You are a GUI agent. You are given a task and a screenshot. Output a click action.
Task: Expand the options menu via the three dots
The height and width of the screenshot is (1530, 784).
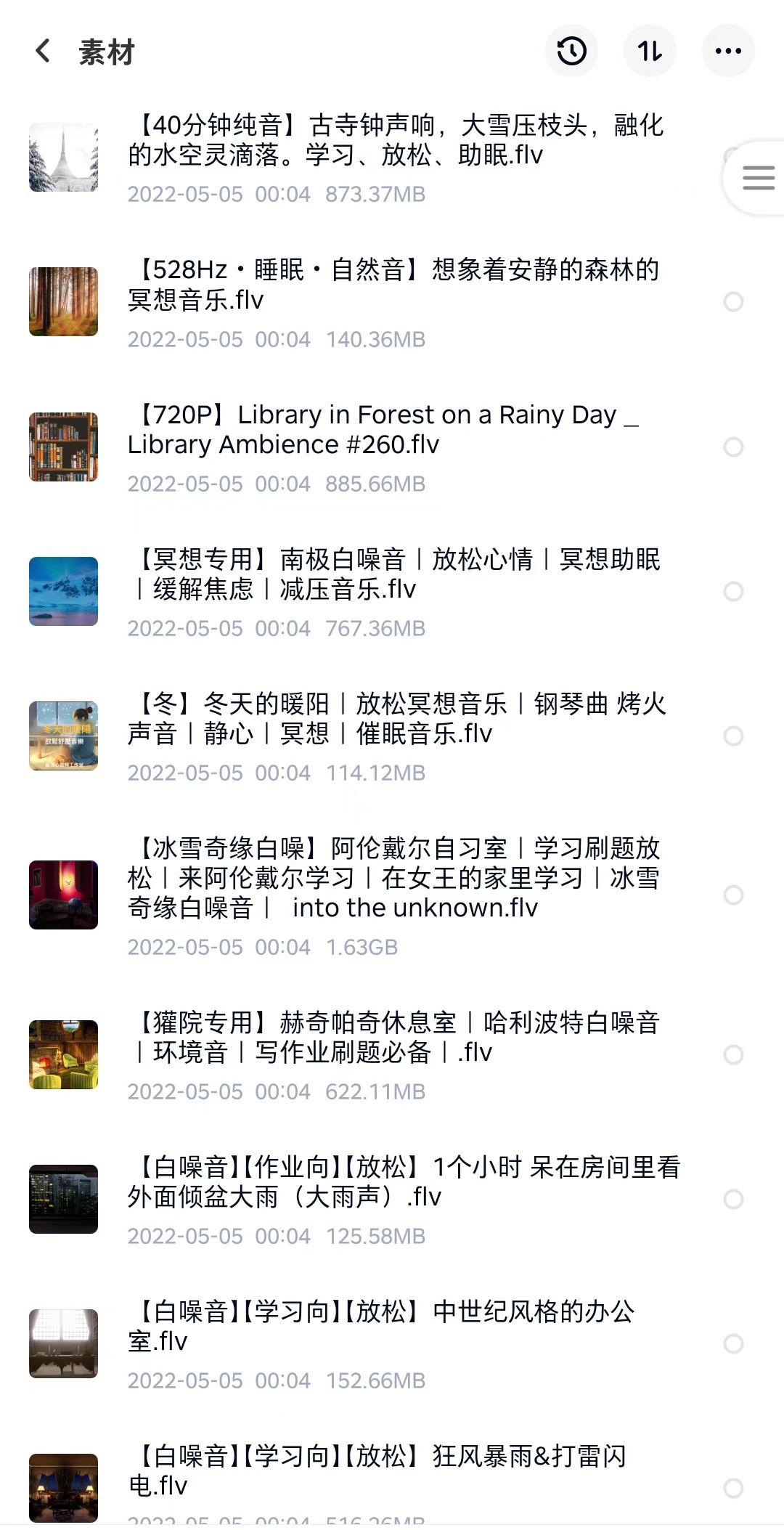pyautogui.click(x=728, y=51)
